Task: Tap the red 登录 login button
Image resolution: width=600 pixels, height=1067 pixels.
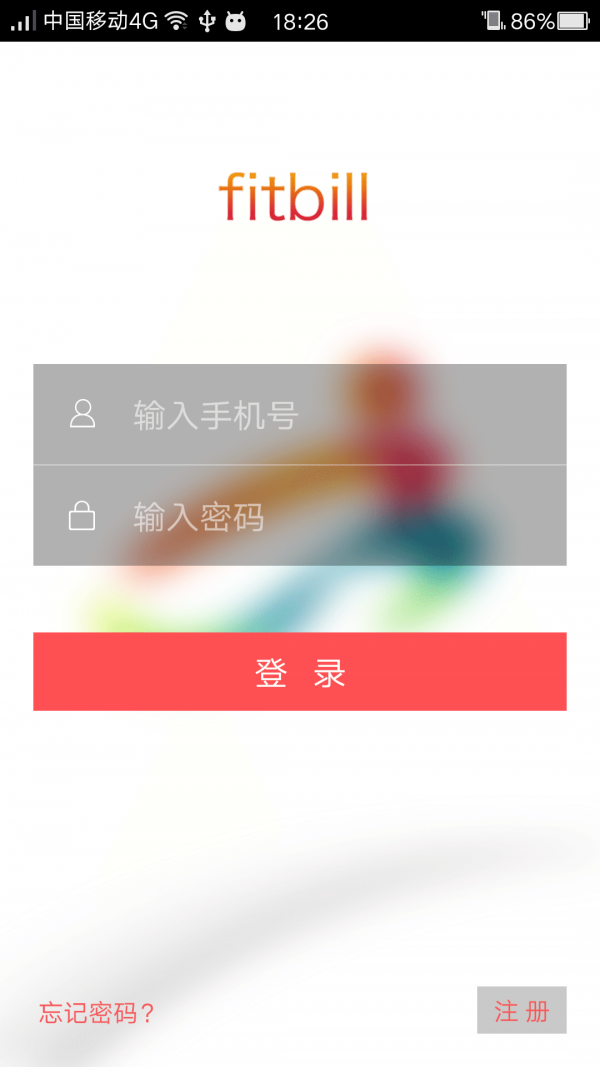Action: [300, 672]
